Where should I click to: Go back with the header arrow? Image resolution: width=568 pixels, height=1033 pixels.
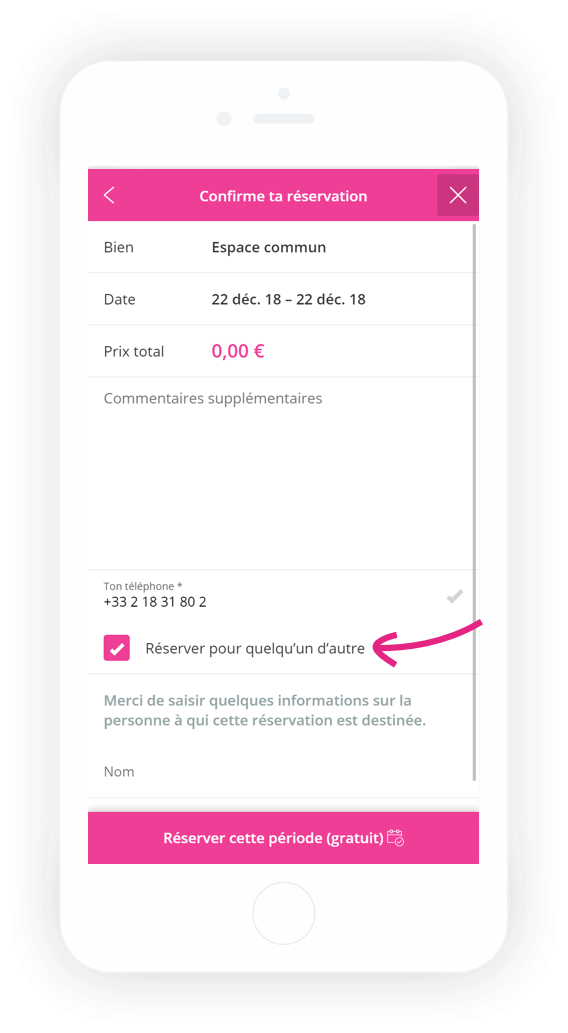pos(109,195)
